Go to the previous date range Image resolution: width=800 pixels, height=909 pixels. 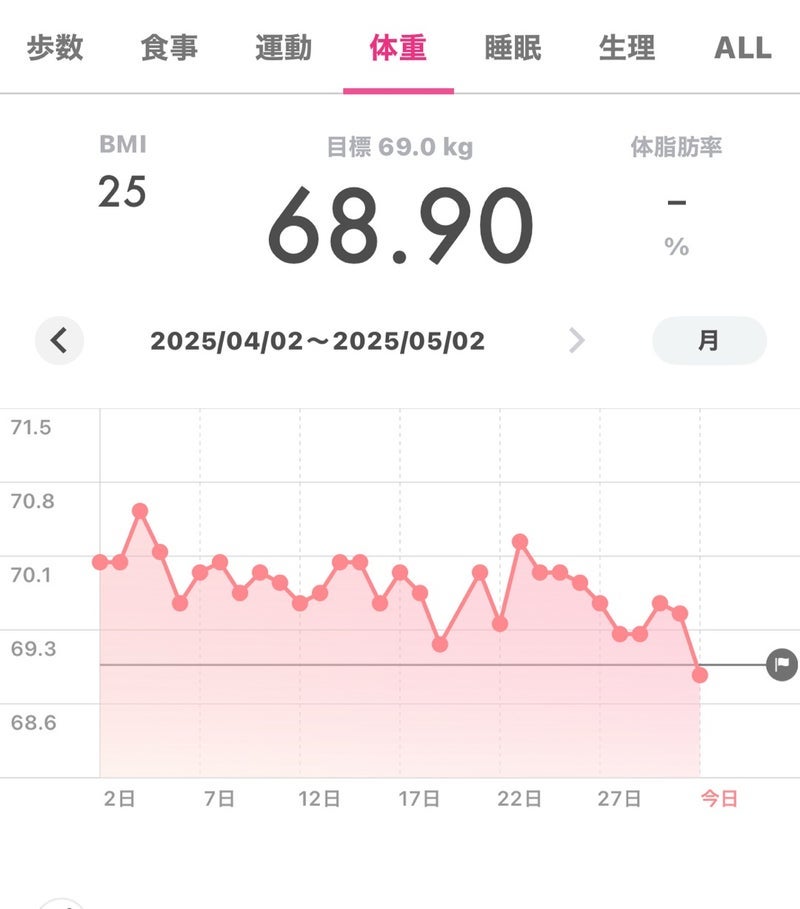tap(59, 341)
